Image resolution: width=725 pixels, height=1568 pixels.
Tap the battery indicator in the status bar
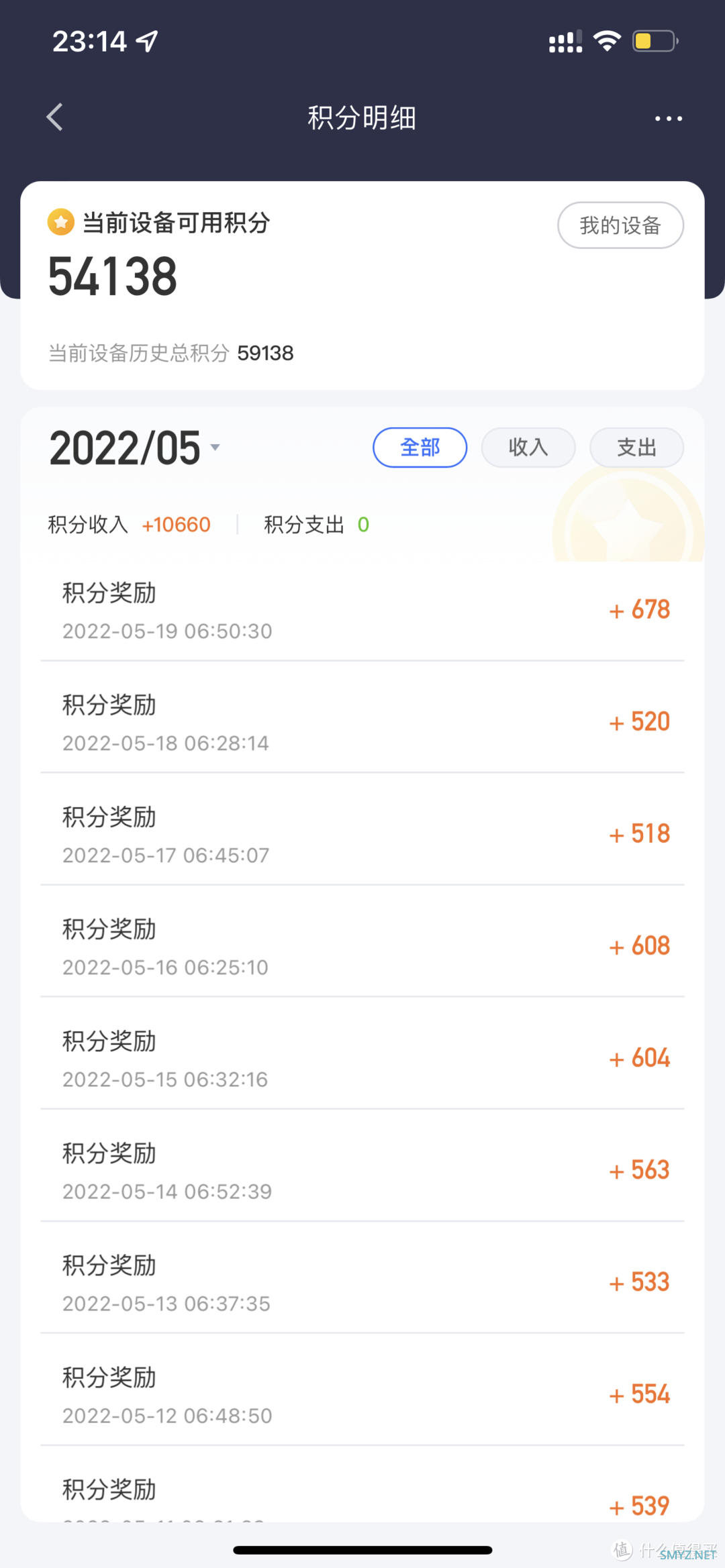tap(652, 41)
